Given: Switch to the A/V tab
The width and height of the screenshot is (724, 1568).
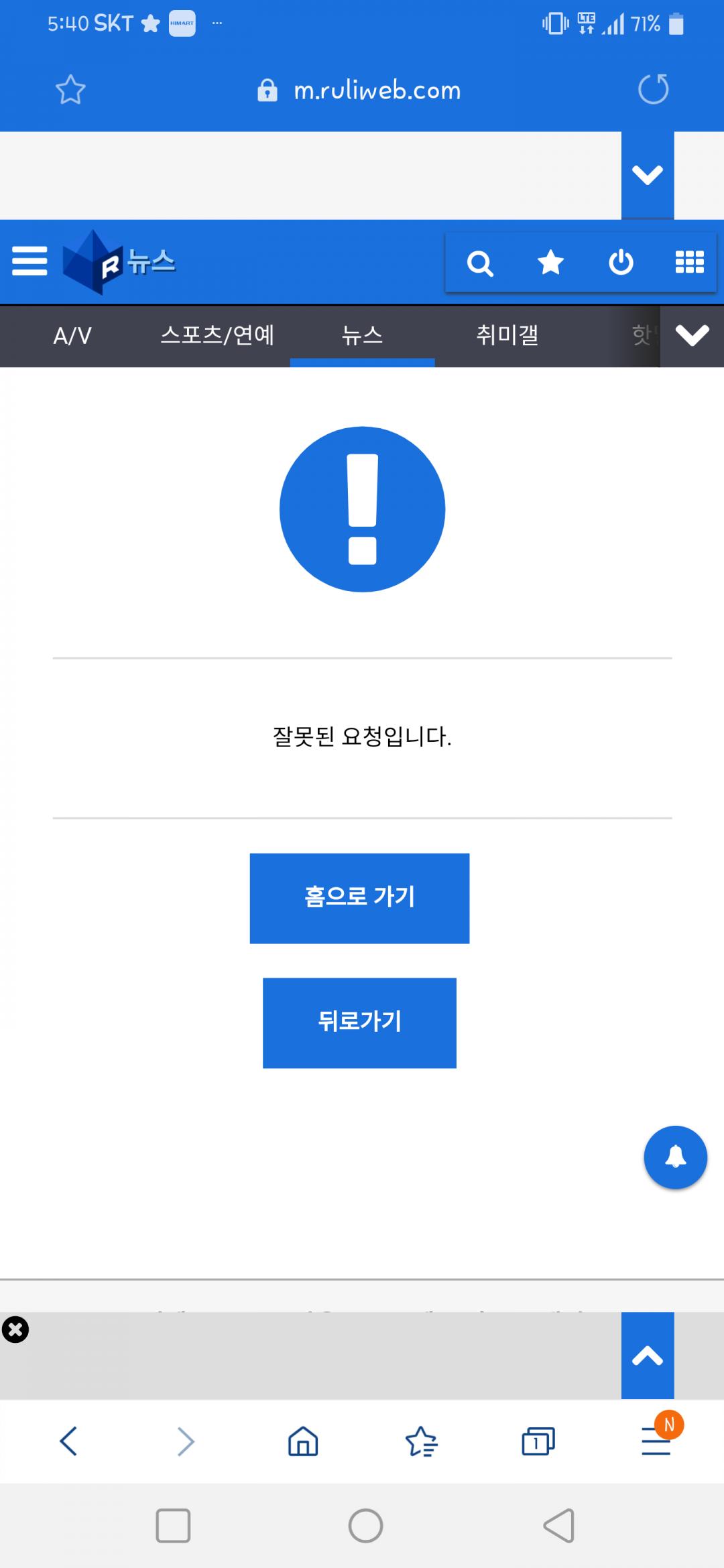Looking at the screenshot, I should [x=72, y=335].
